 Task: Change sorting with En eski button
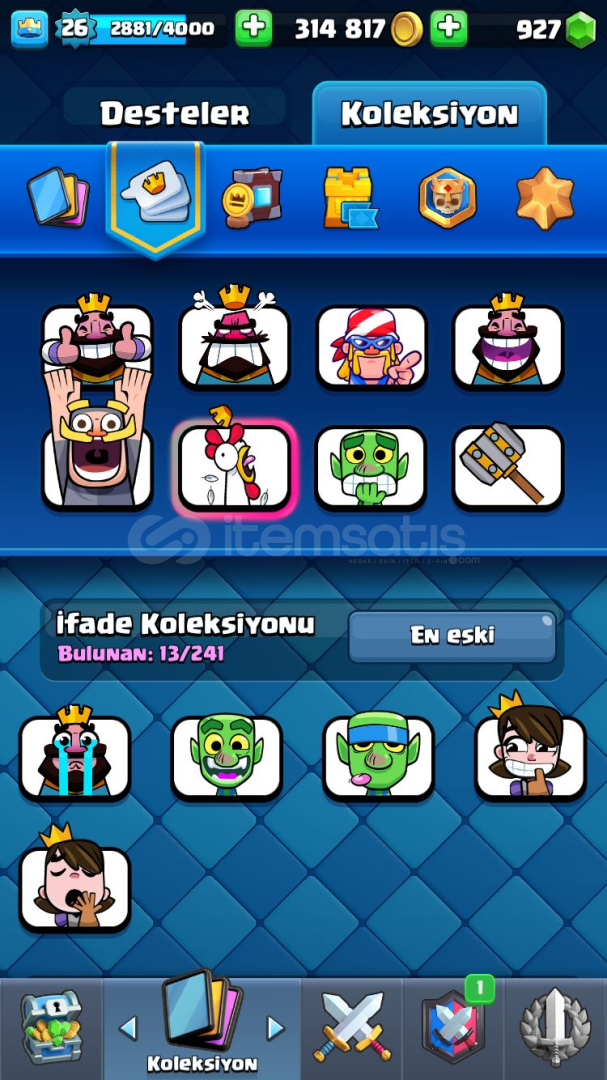(452, 635)
